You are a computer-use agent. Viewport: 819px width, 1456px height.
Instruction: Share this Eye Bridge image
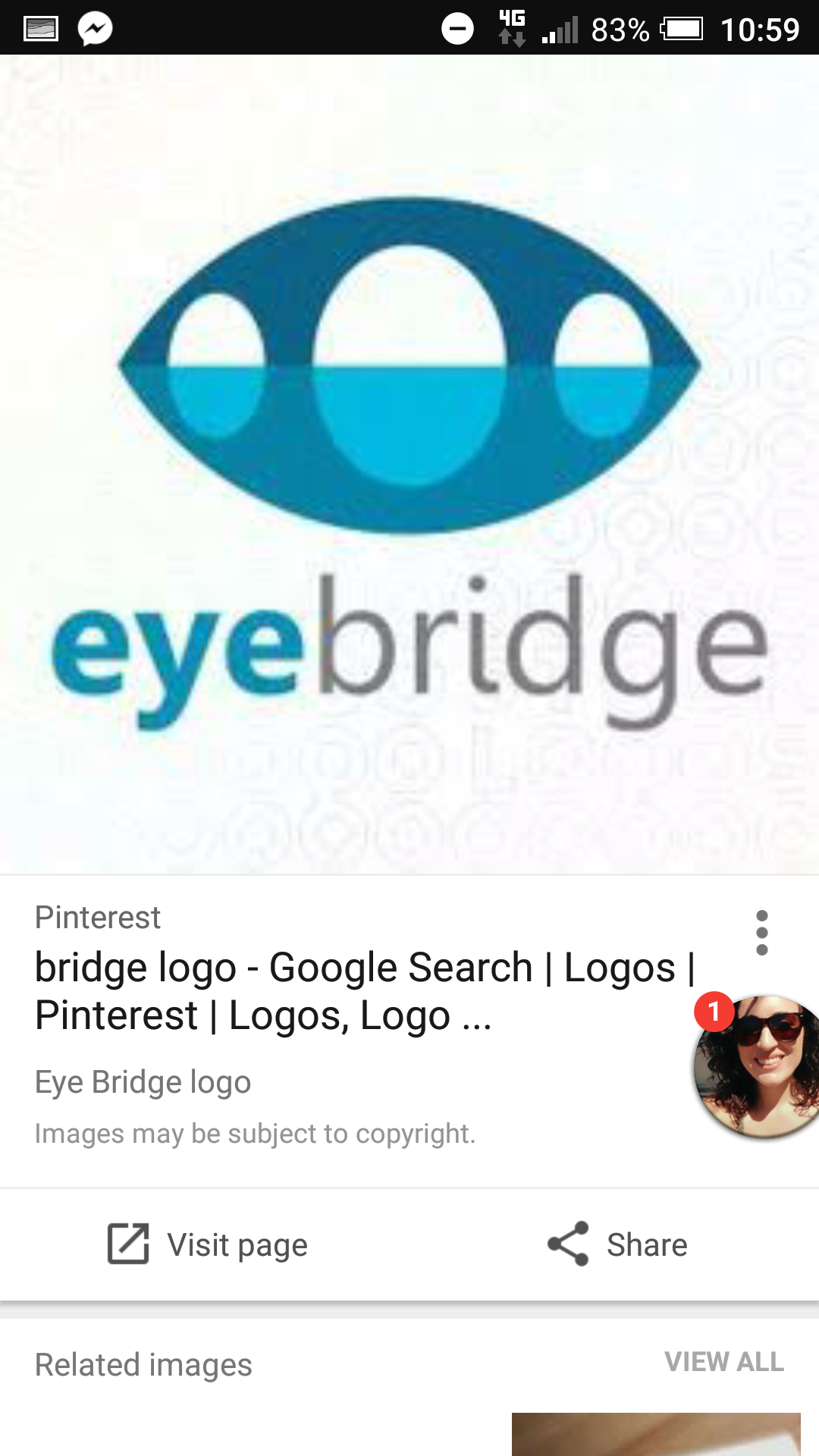coord(617,1244)
